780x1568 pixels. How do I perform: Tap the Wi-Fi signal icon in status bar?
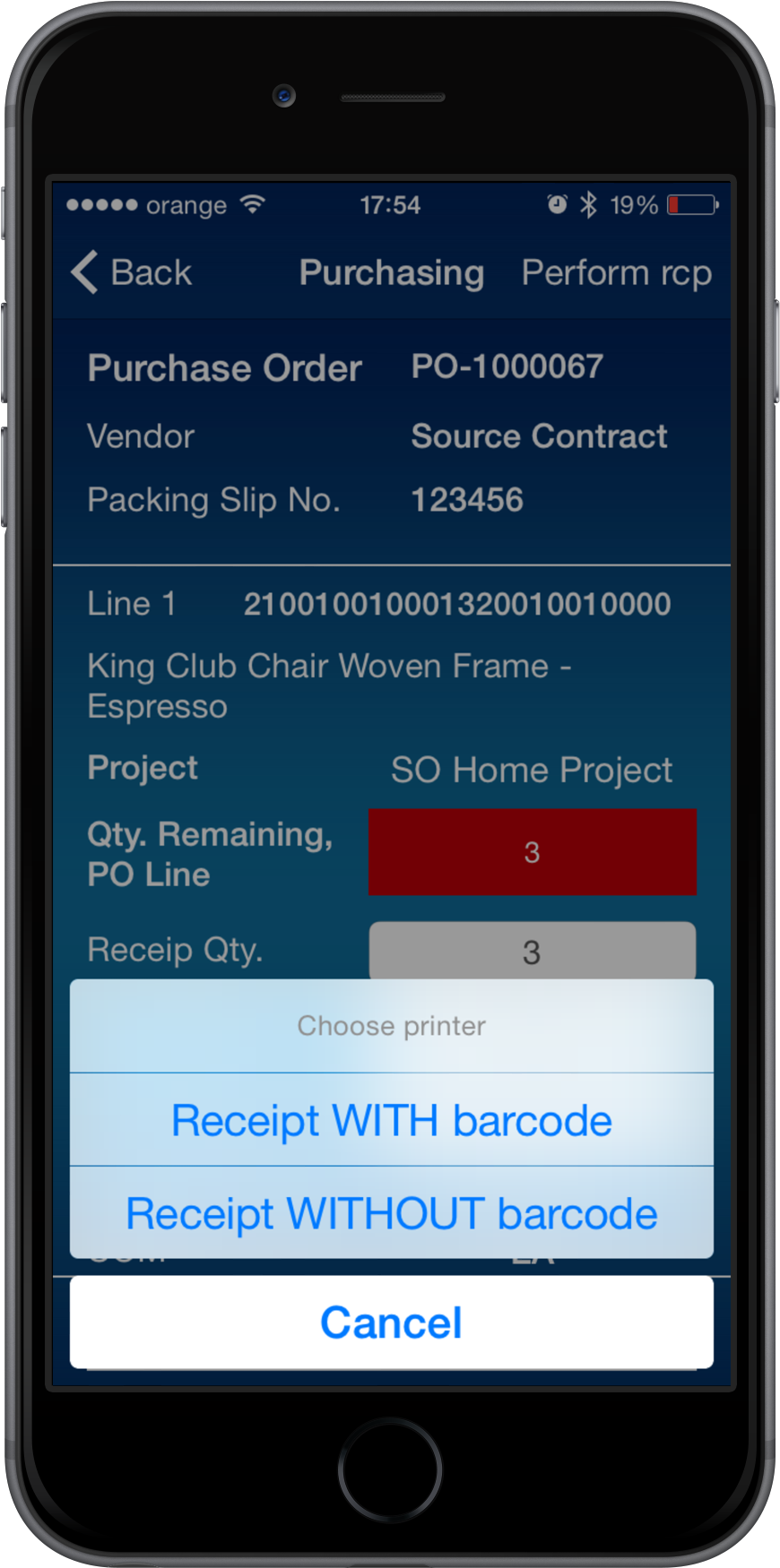252,202
